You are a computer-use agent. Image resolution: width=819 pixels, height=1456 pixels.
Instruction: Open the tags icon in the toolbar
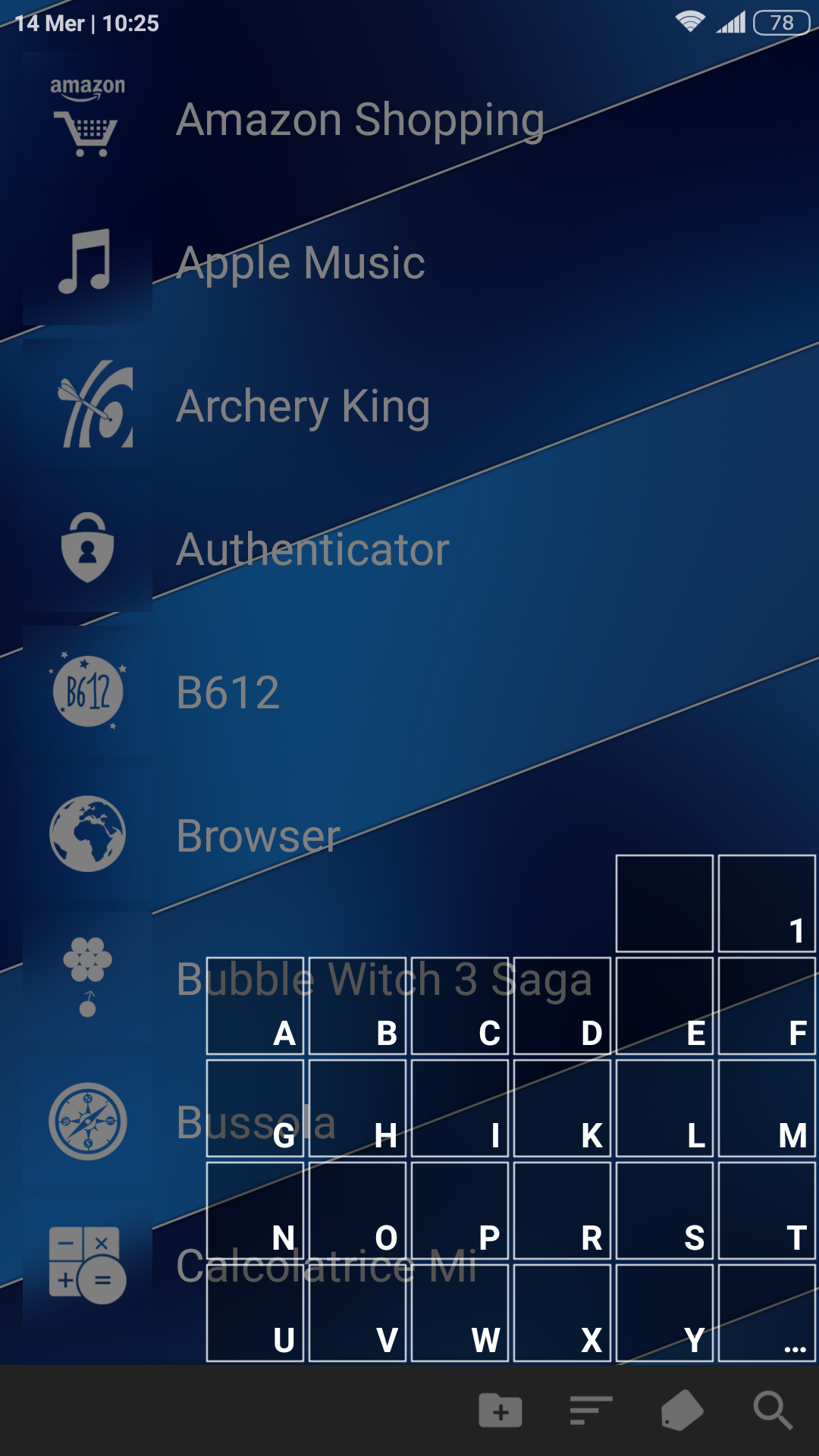click(682, 1410)
